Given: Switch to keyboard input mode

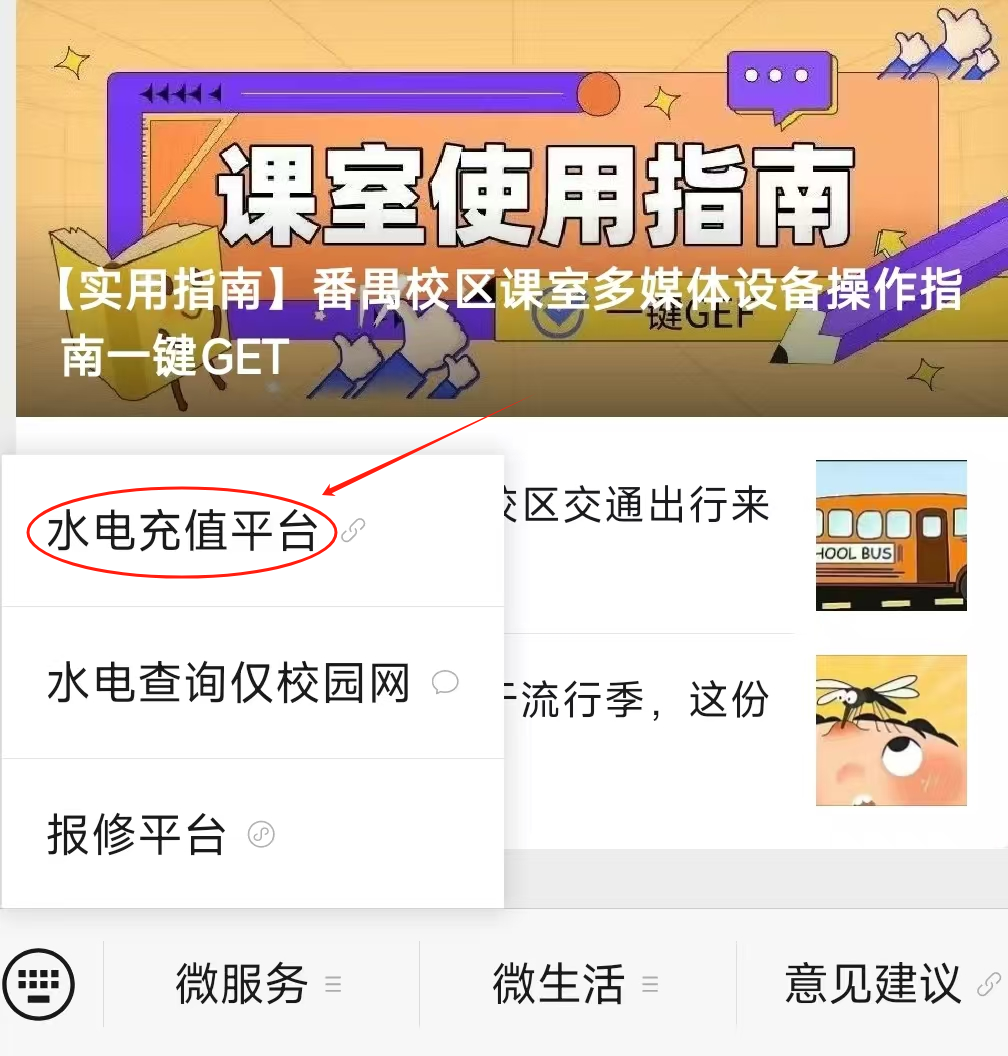Looking at the screenshot, I should pos(39,983).
